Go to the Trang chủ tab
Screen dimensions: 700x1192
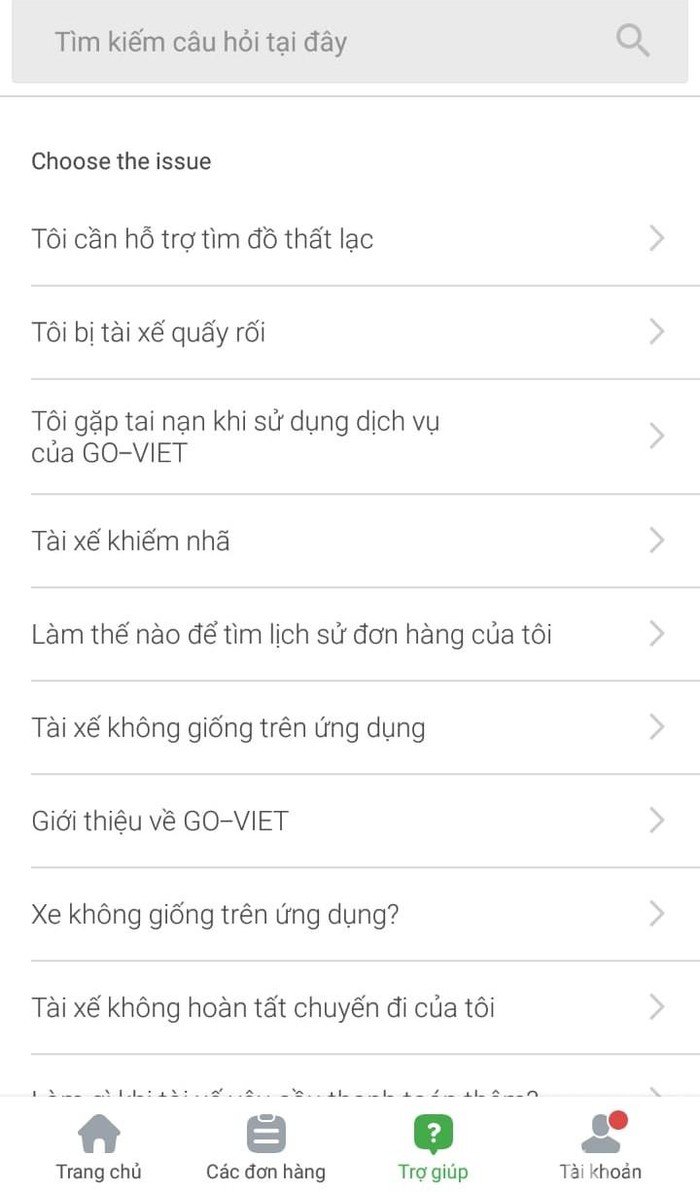[98, 1147]
